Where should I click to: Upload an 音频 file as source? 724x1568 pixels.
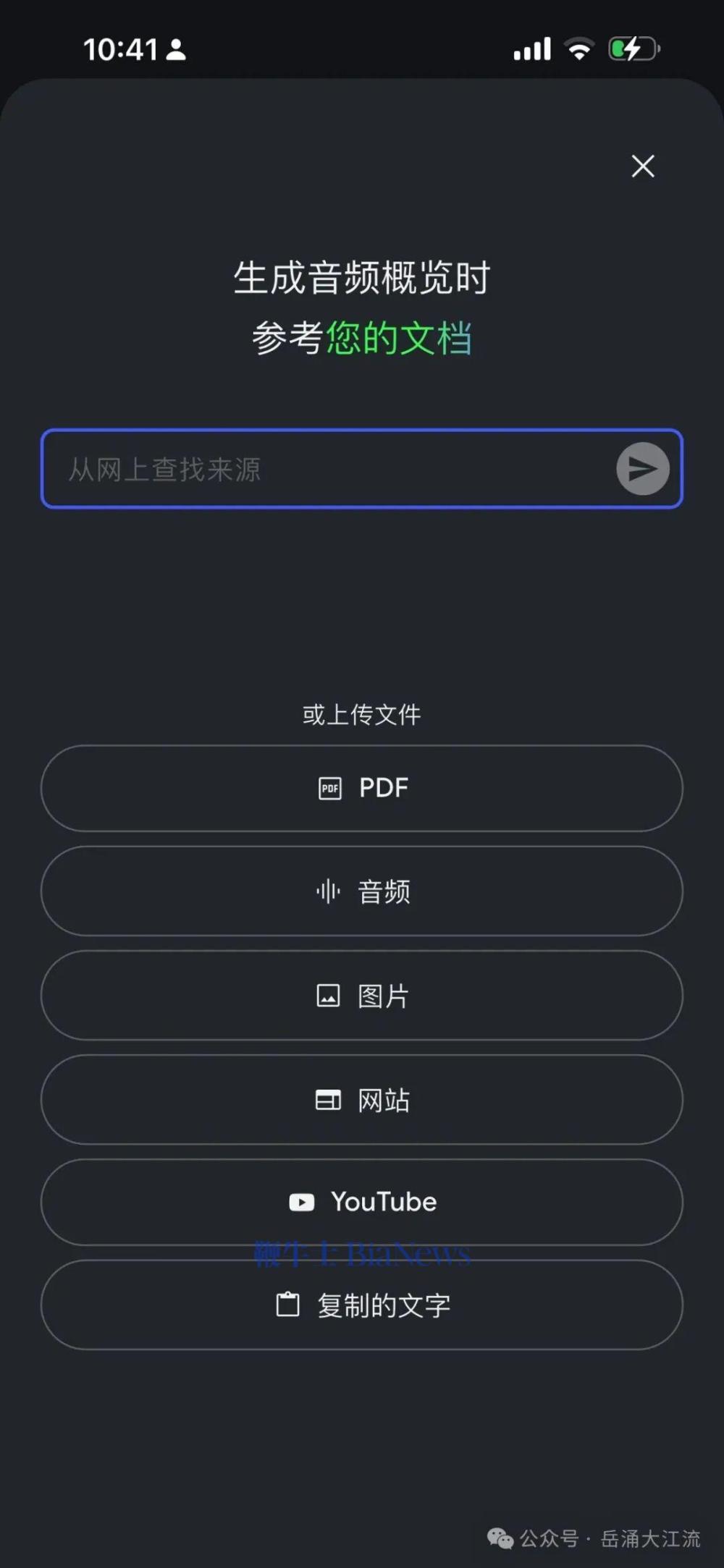(x=362, y=892)
